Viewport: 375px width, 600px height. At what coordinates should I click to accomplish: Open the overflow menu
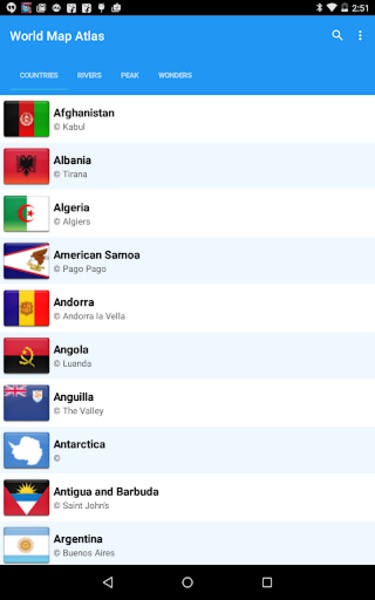pos(360,36)
